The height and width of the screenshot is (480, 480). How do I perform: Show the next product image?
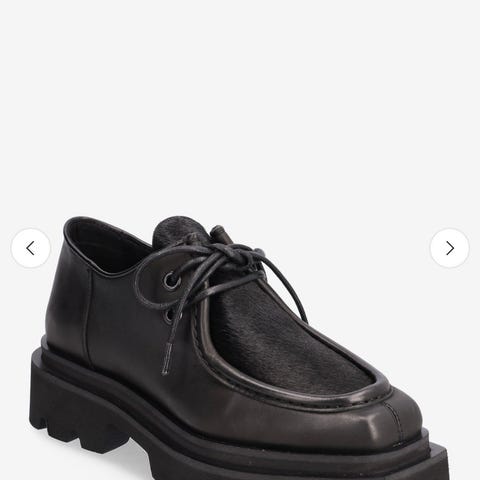tap(450, 248)
